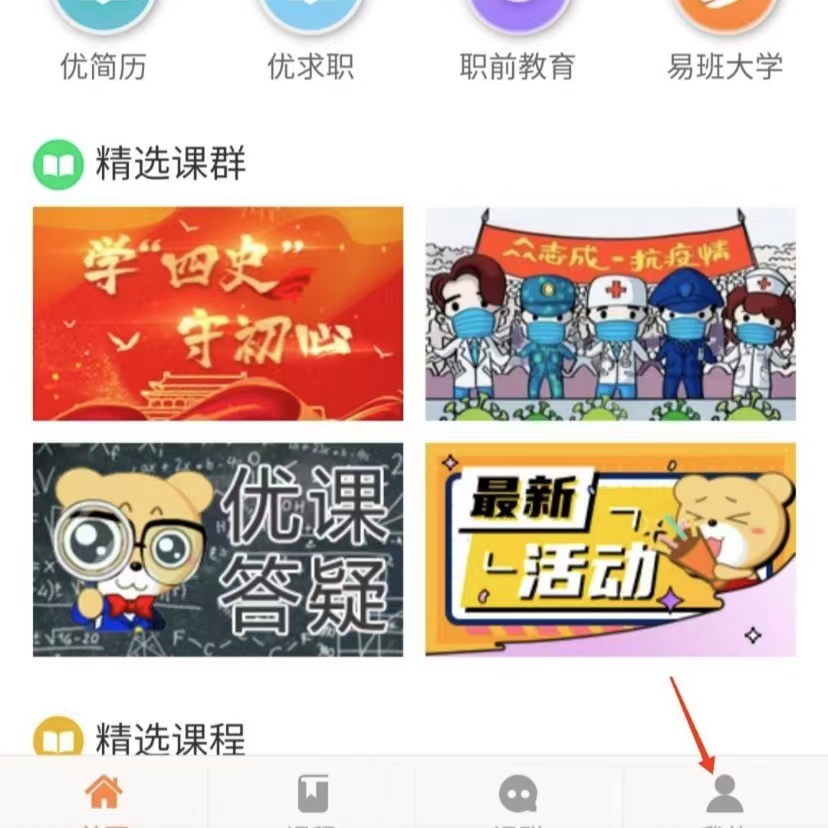Image resolution: width=828 pixels, height=828 pixels.
Task: Switch to the home tab
Action: pyautogui.click(x=104, y=796)
